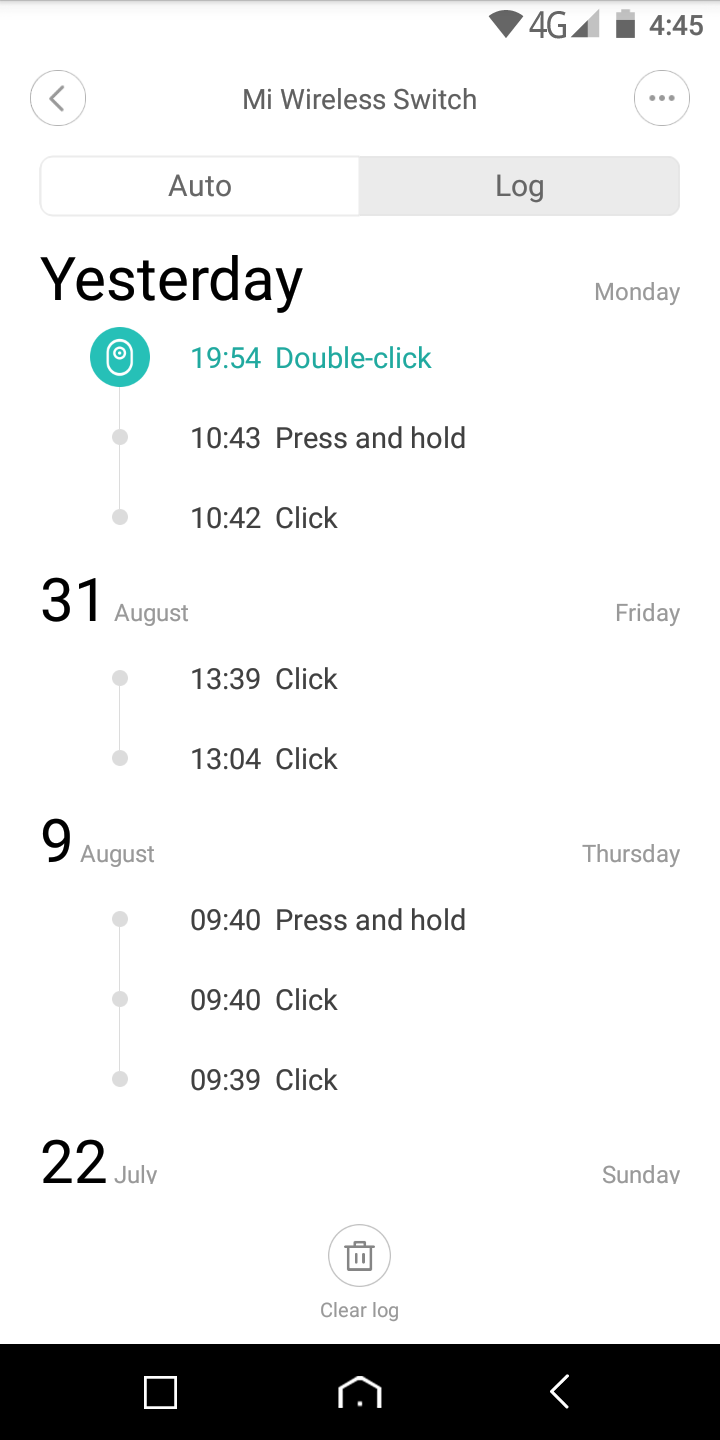Tap the 22 July section label
This screenshot has height=1440, width=720.
click(x=100, y=1162)
